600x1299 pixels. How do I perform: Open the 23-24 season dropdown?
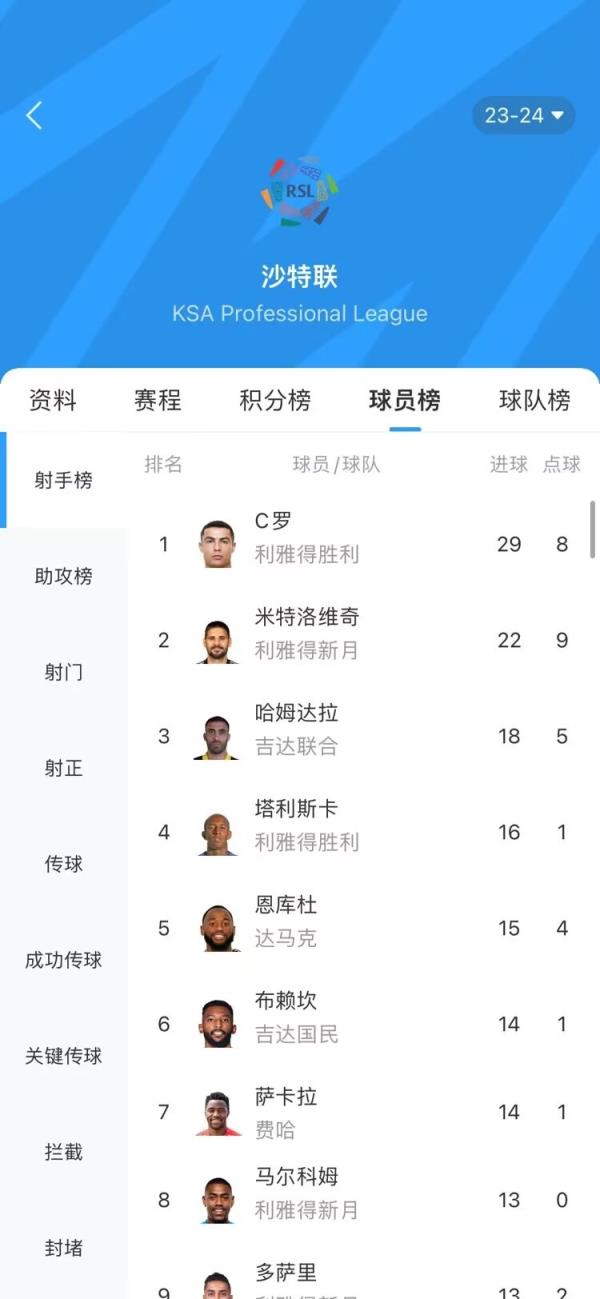click(523, 115)
